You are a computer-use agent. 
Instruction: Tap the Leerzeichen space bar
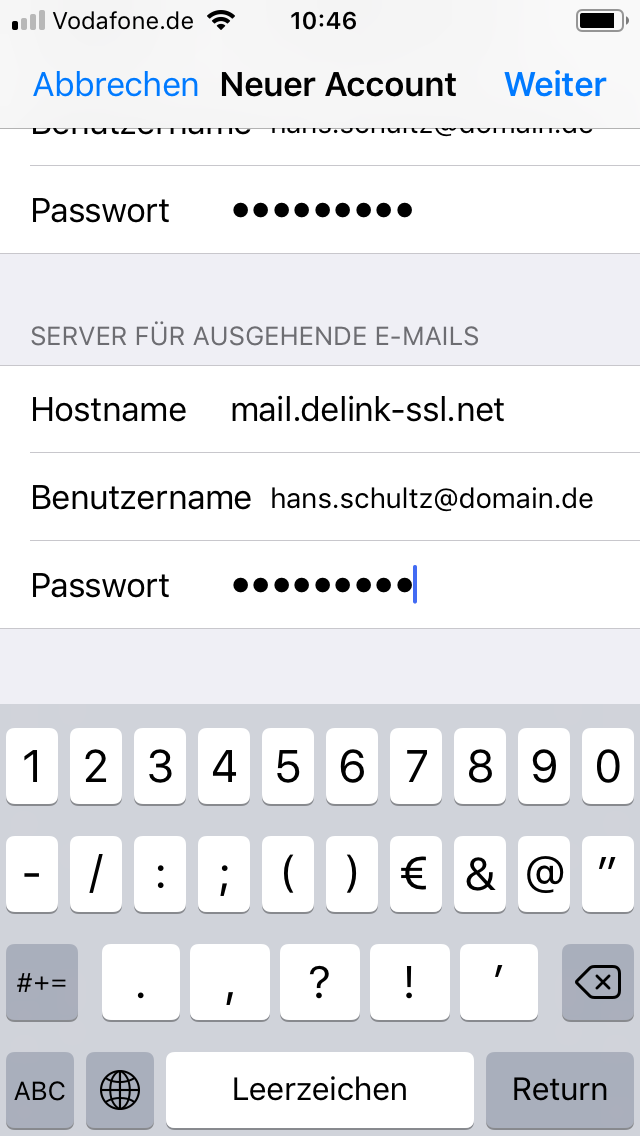pos(319,1089)
